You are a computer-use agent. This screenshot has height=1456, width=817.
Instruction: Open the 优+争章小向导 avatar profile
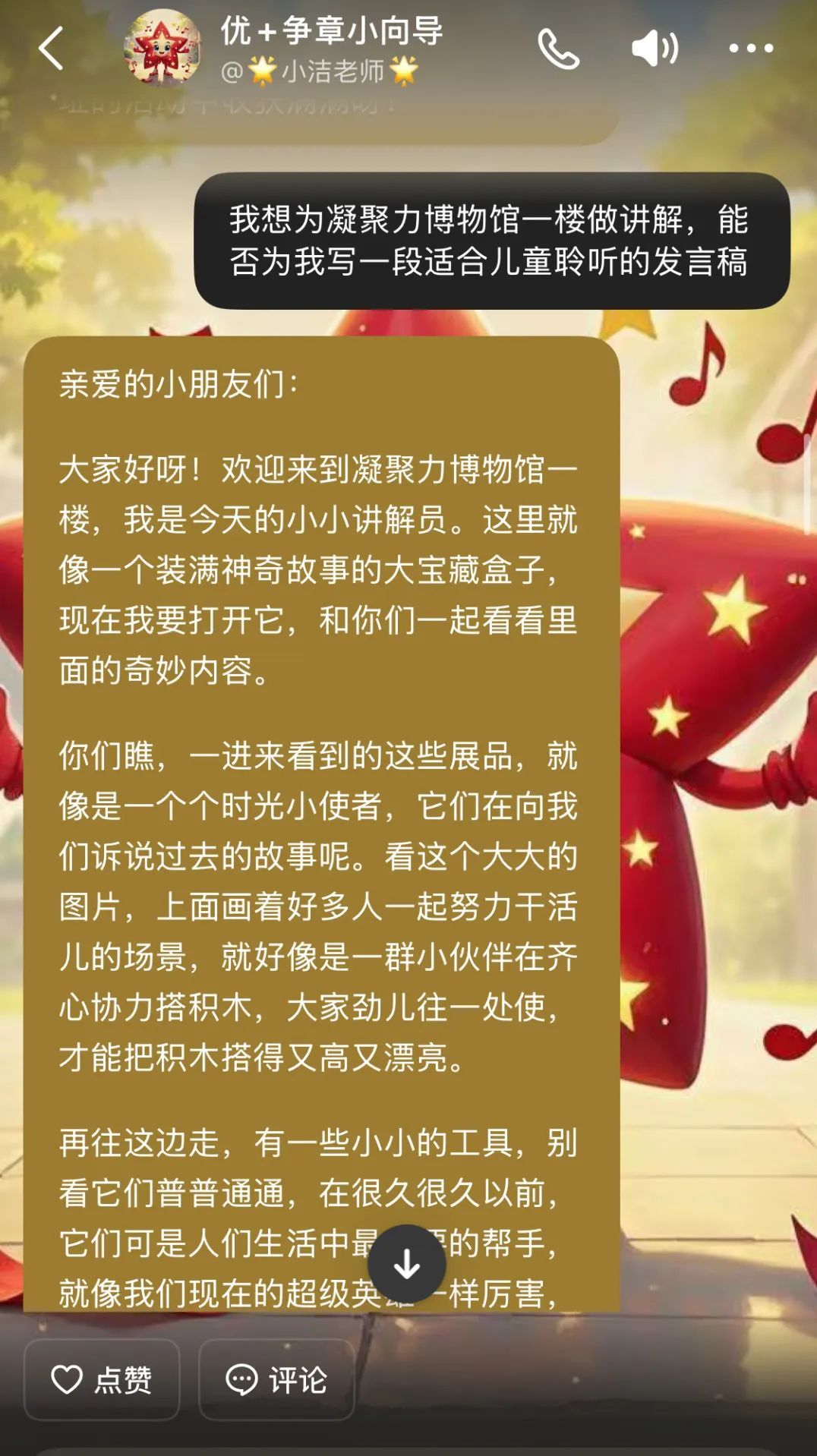coord(162,48)
